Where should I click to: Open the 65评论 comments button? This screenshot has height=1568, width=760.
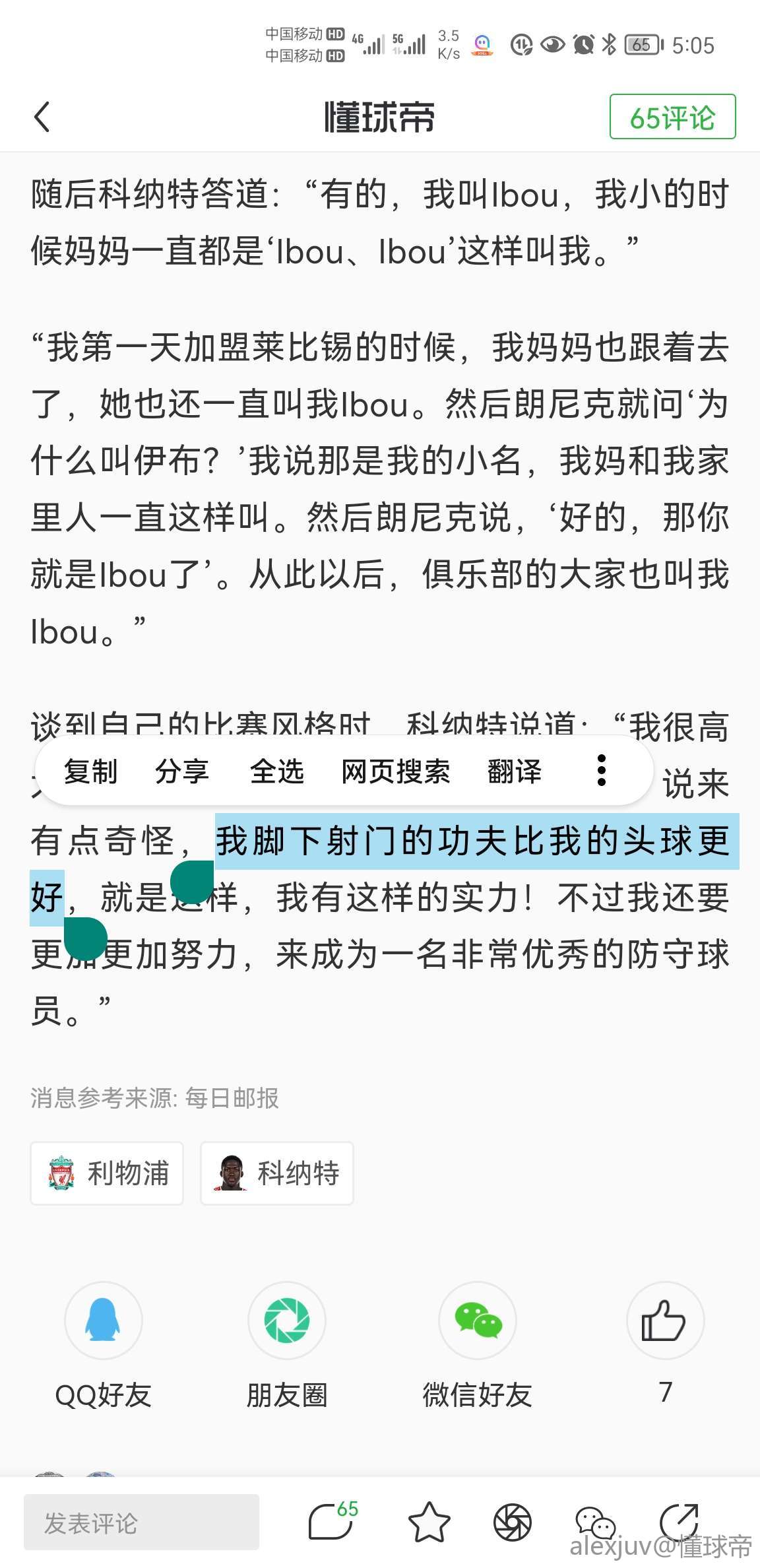click(x=672, y=117)
